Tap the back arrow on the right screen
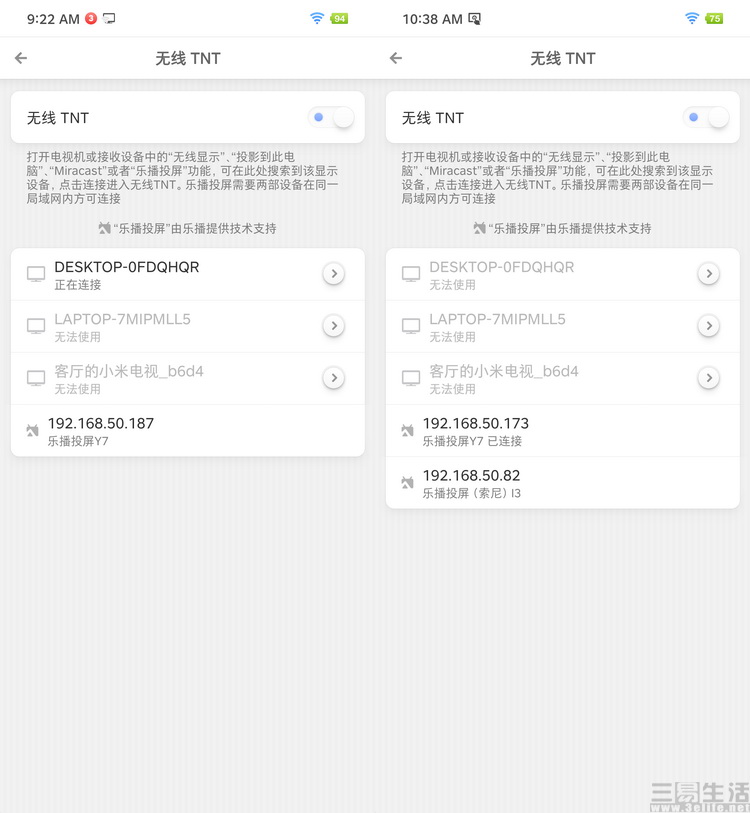Image resolution: width=750 pixels, height=813 pixels. click(x=395, y=58)
